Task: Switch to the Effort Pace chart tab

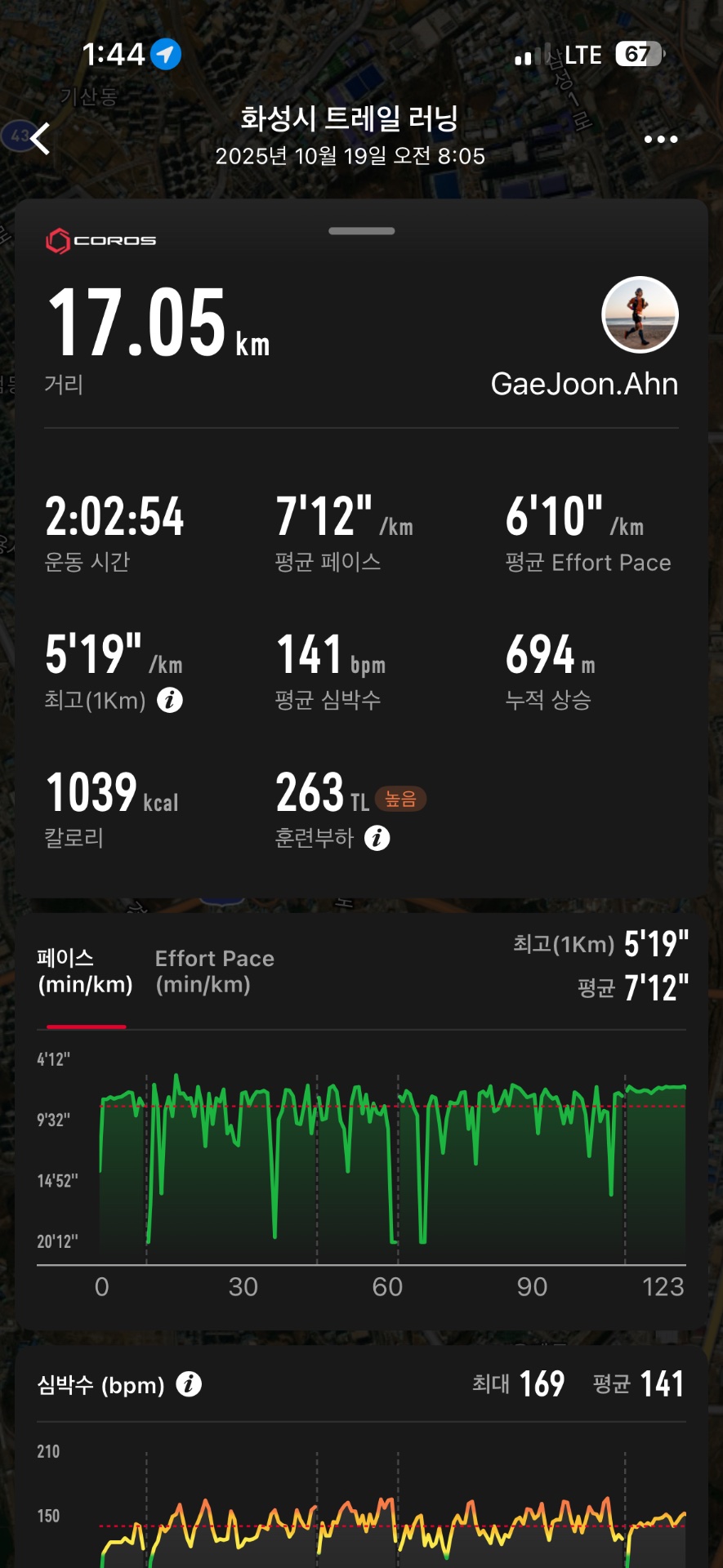Action: 214,972
